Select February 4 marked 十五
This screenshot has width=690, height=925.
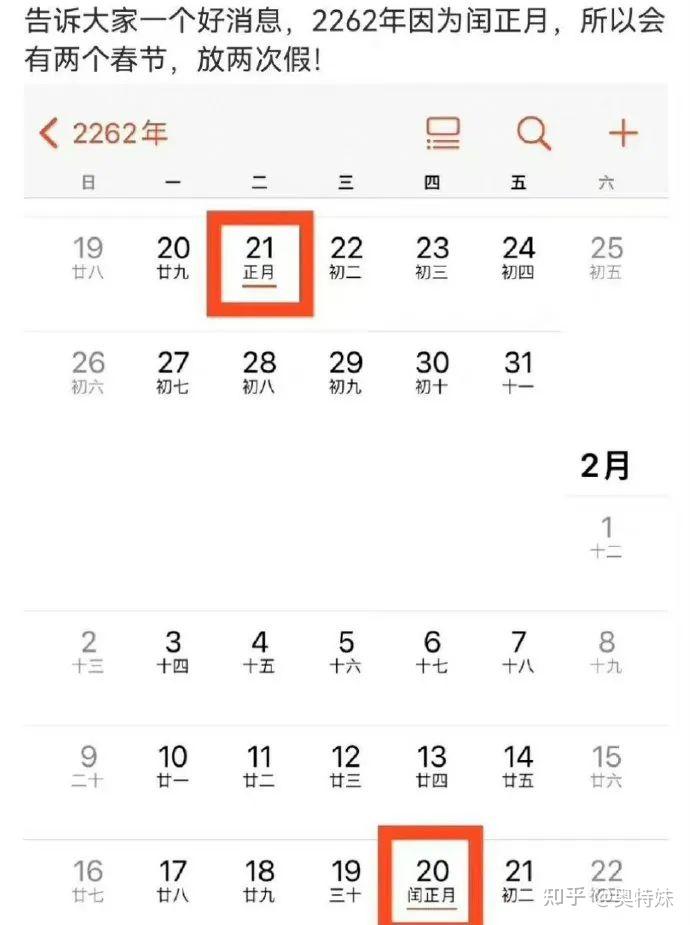pos(260,651)
